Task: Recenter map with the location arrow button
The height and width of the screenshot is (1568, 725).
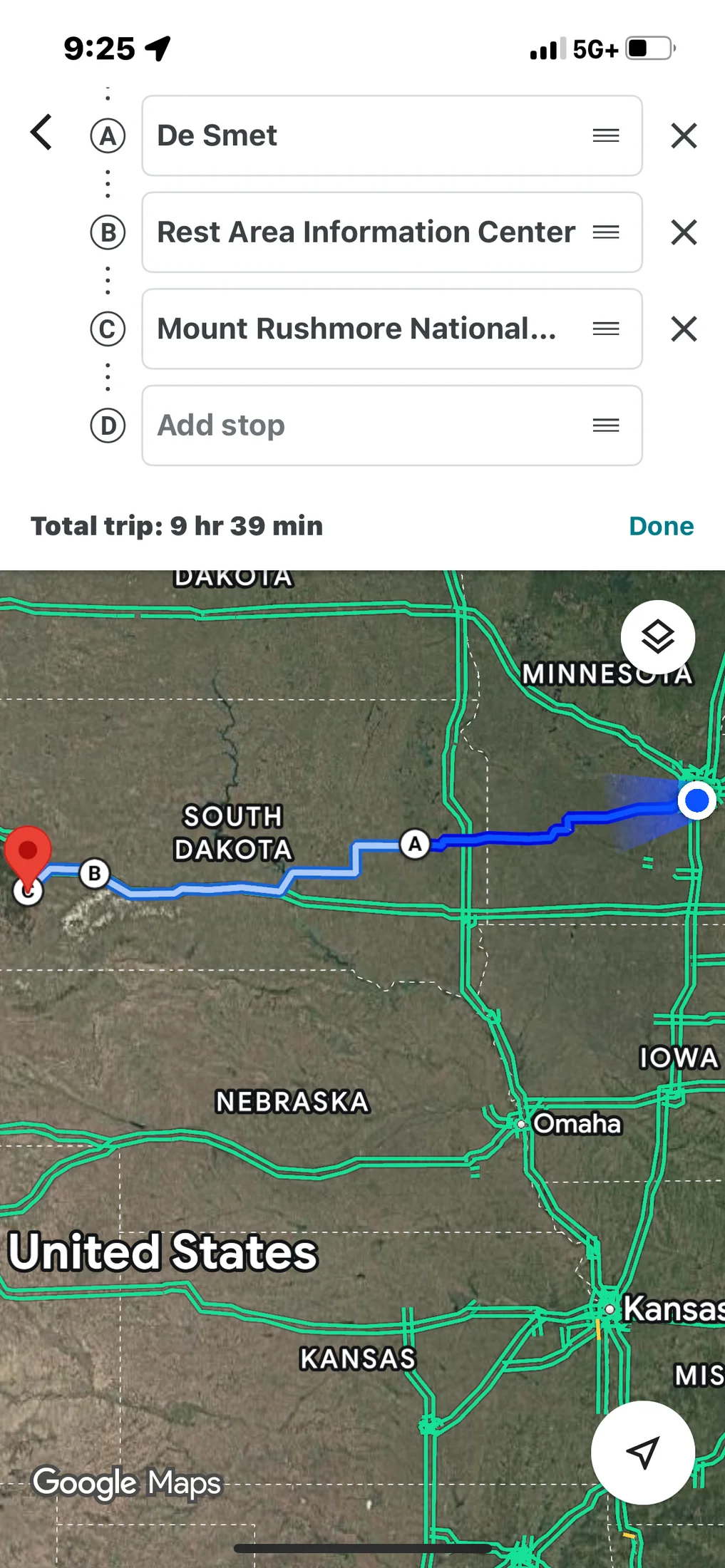Action: [x=642, y=1452]
